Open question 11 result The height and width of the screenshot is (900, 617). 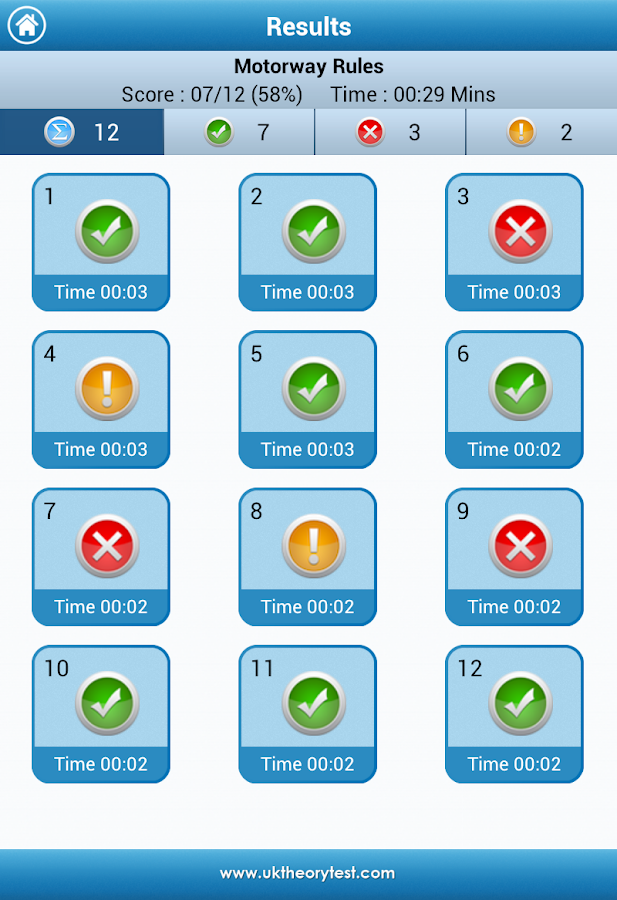click(308, 714)
